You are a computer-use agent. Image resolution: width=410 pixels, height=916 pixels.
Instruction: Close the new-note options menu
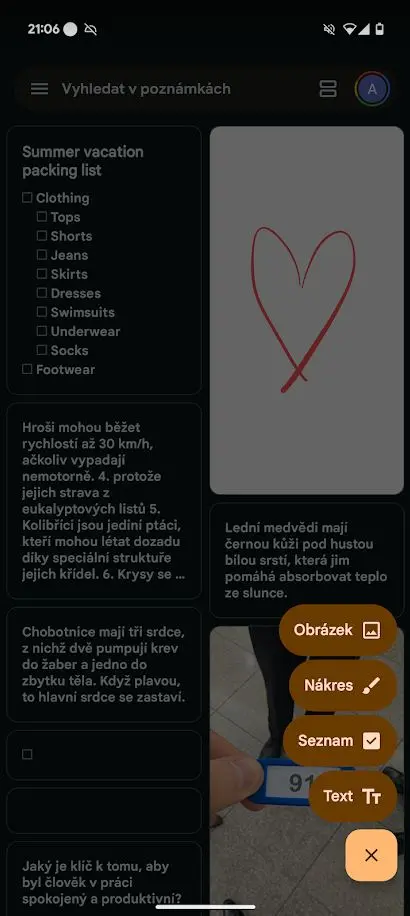click(371, 855)
